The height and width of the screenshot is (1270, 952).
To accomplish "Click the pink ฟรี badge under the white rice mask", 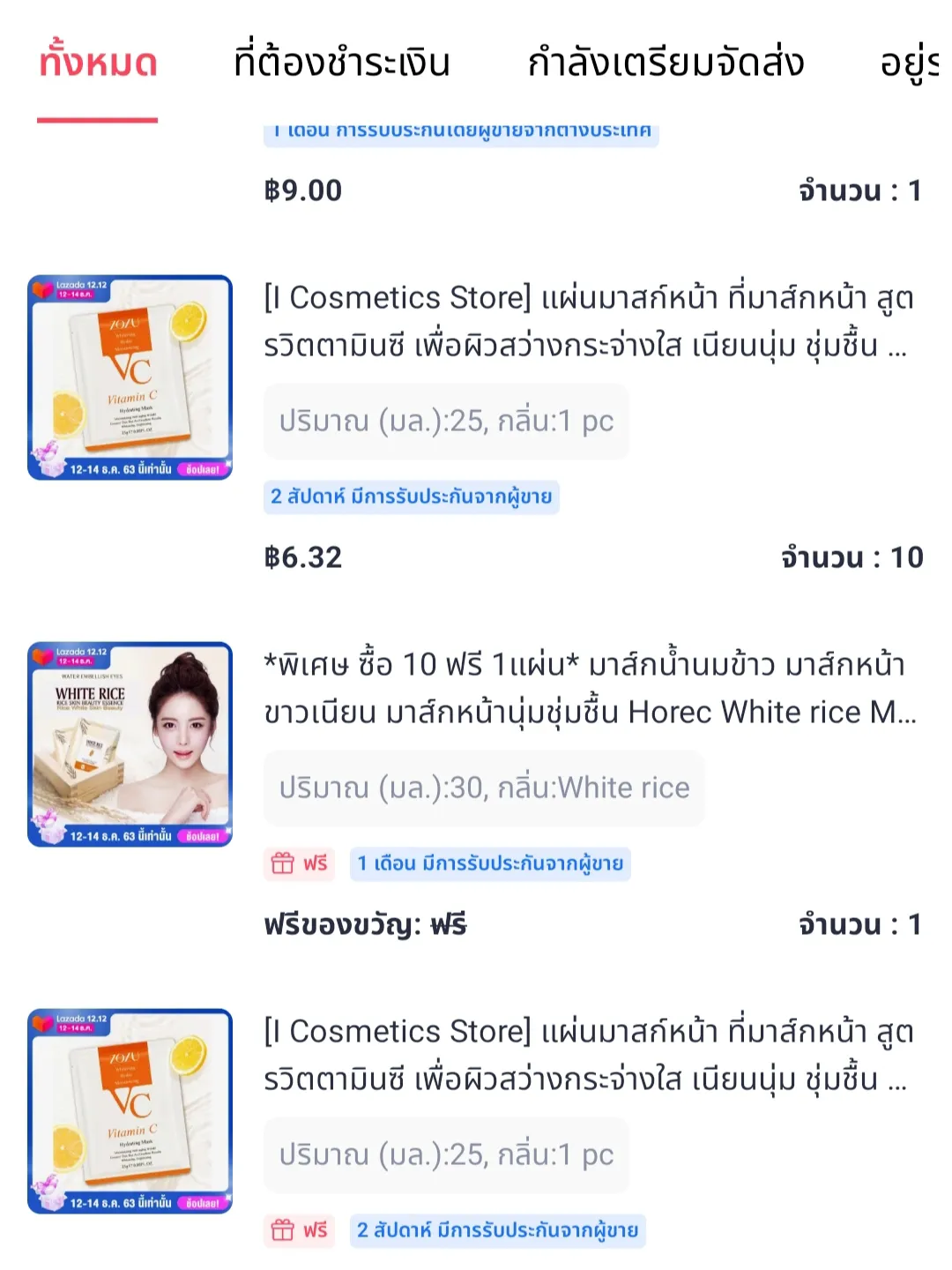I will click(x=301, y=863).
